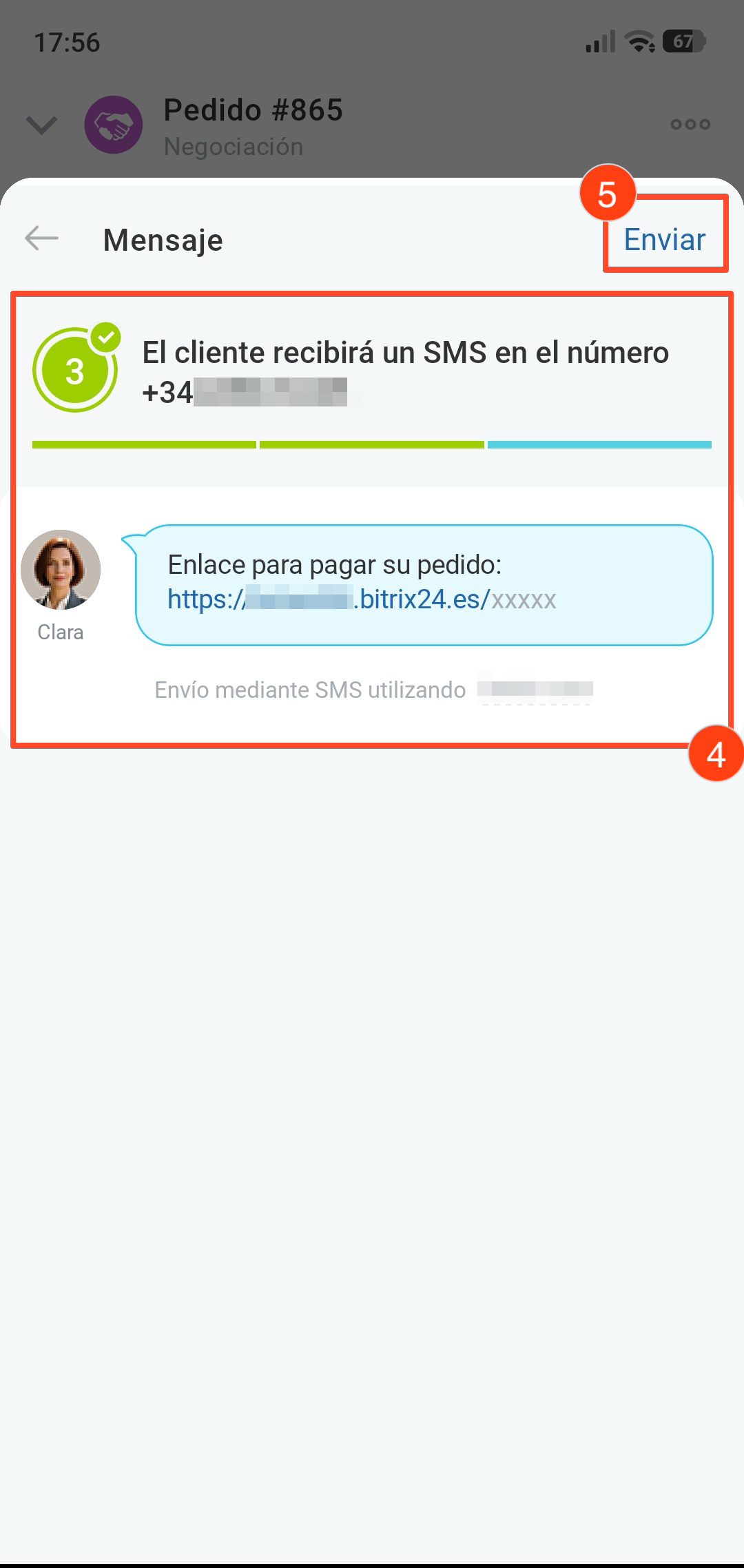744x1568 pixels.
Task: Tap Enviar to send the SMS
Action: pyautogui.click(x=664, y=240)
